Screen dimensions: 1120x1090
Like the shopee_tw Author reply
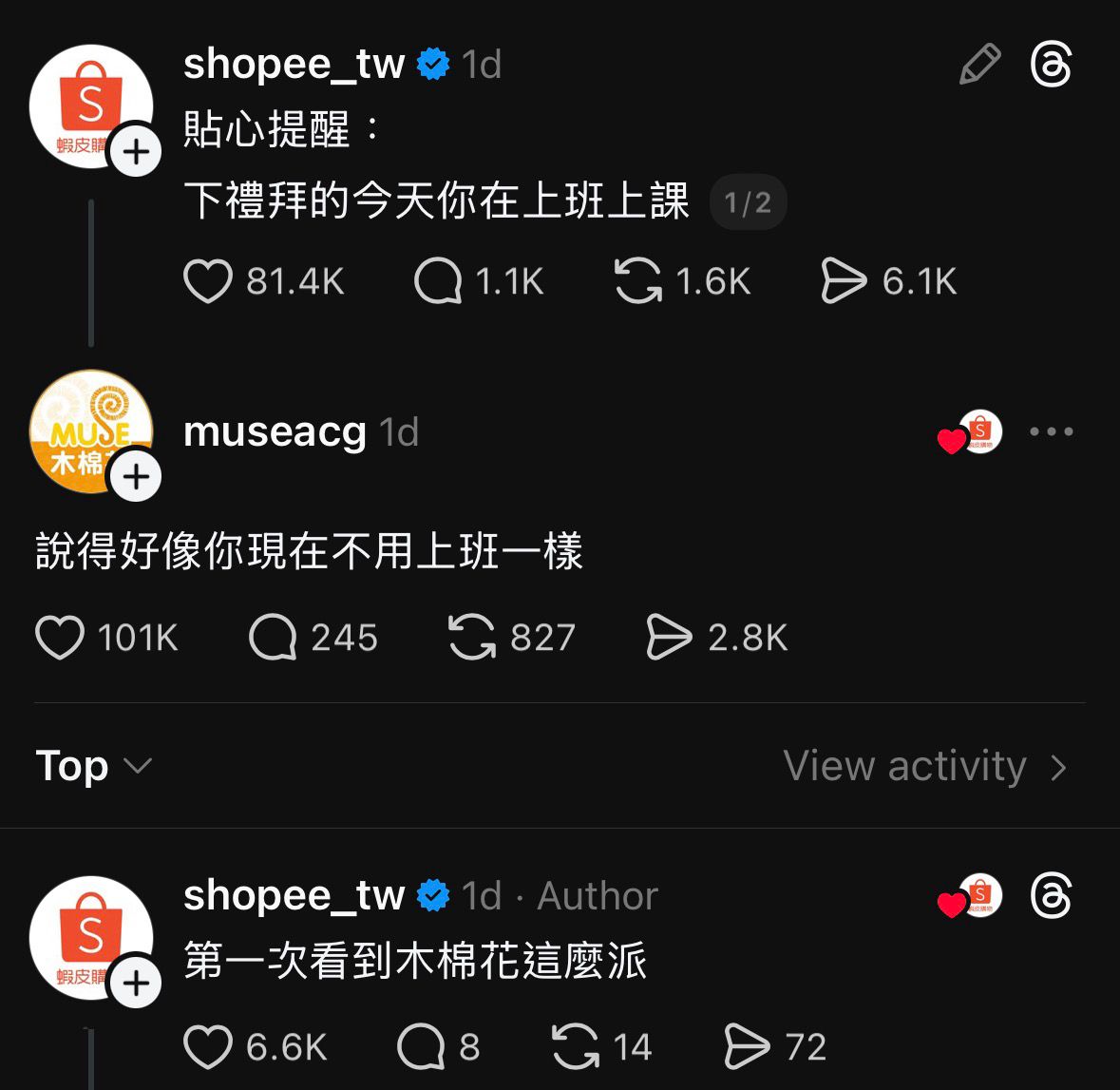[207, 1047]
